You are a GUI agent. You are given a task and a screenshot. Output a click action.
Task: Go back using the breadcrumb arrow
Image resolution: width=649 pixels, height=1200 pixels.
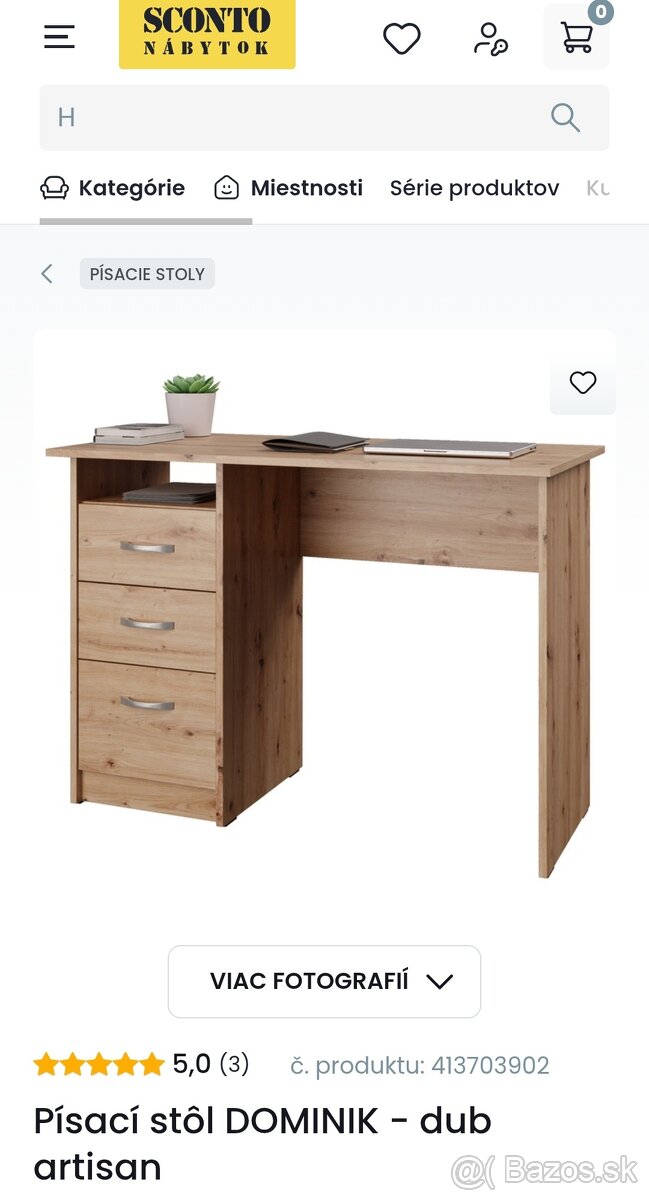46,274
